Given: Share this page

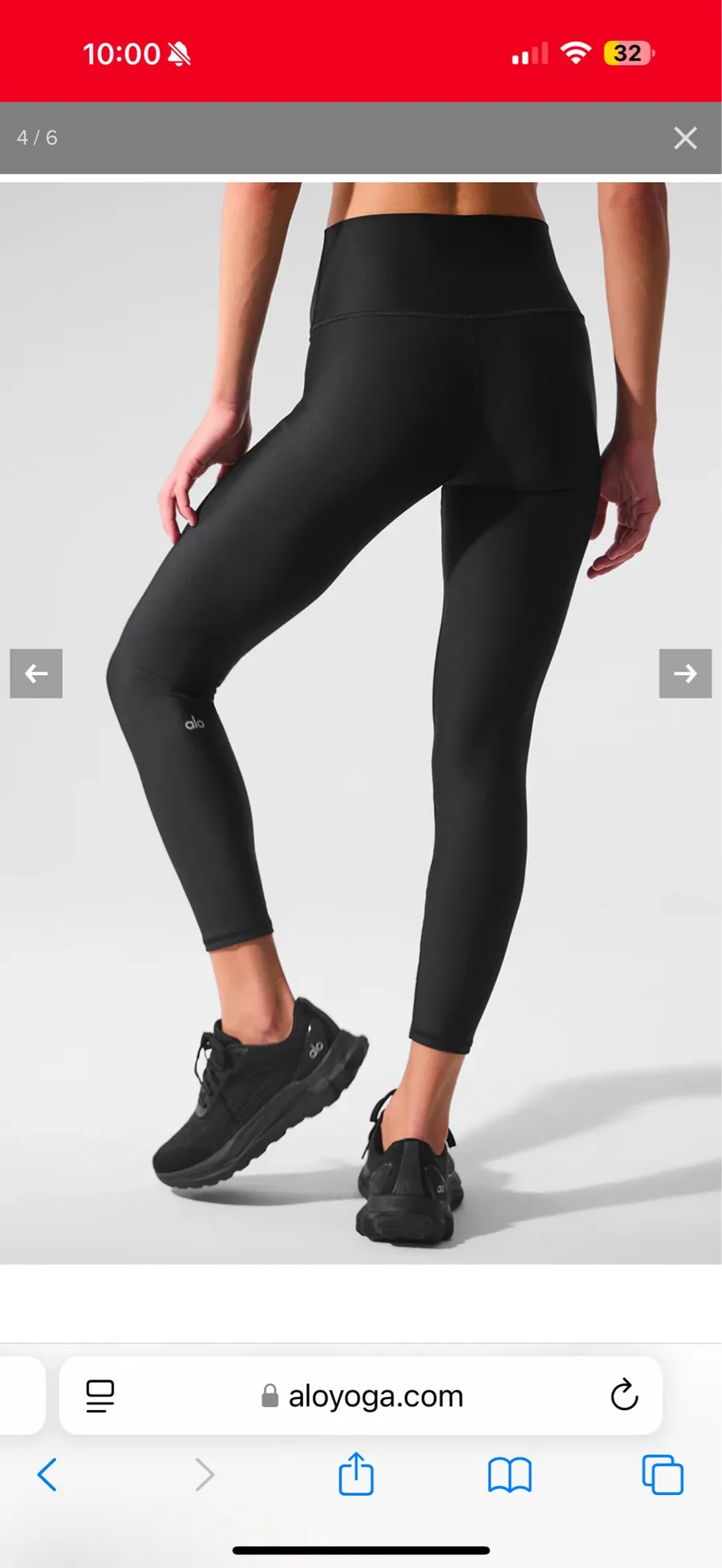Looking at the screenshot, I should pyautogui.click(x=356, y=1473).
